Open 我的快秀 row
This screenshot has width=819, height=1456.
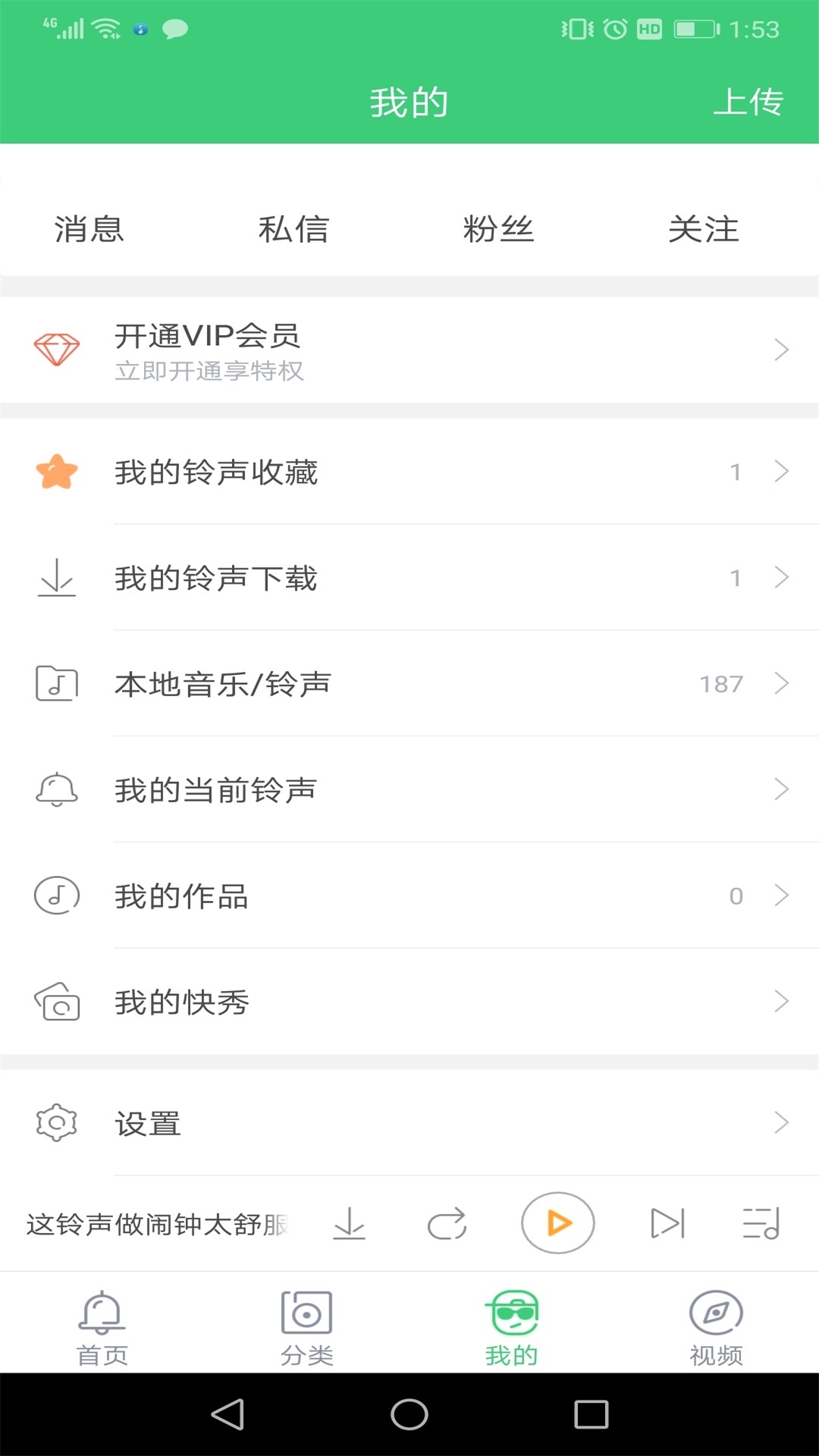[409, 1003]
